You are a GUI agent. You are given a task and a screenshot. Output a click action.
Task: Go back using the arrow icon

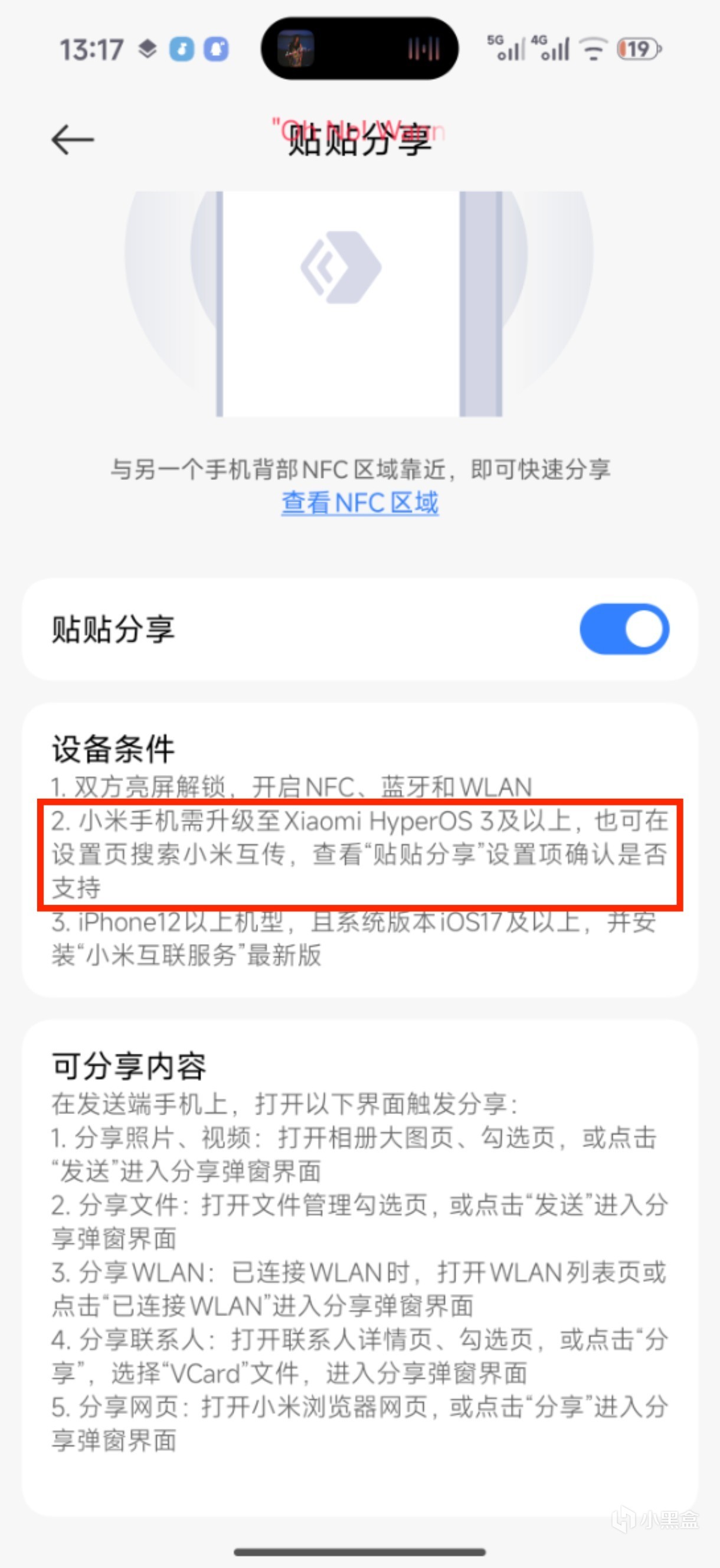[x=73, y=140]
